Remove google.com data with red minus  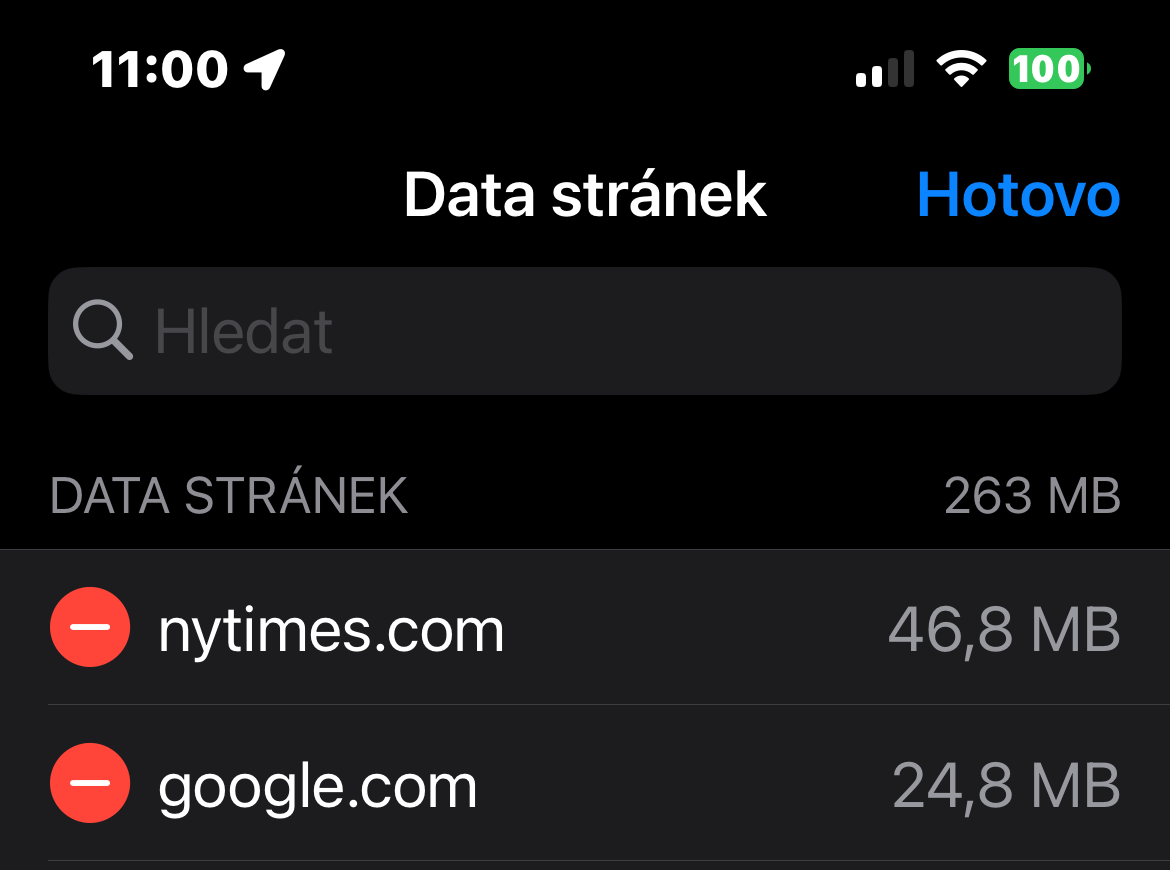click(90, 783)
